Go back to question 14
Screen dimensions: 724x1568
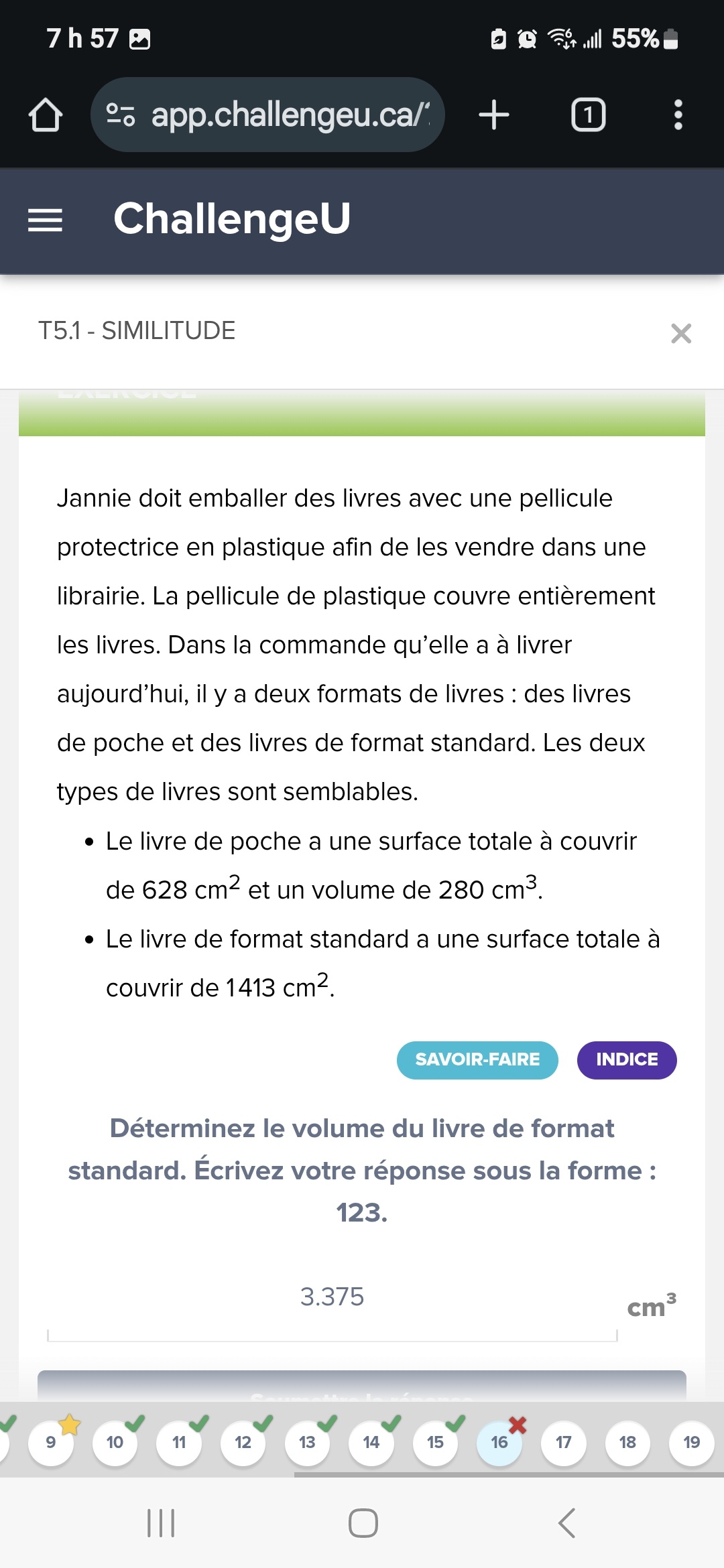(371, 1442)
